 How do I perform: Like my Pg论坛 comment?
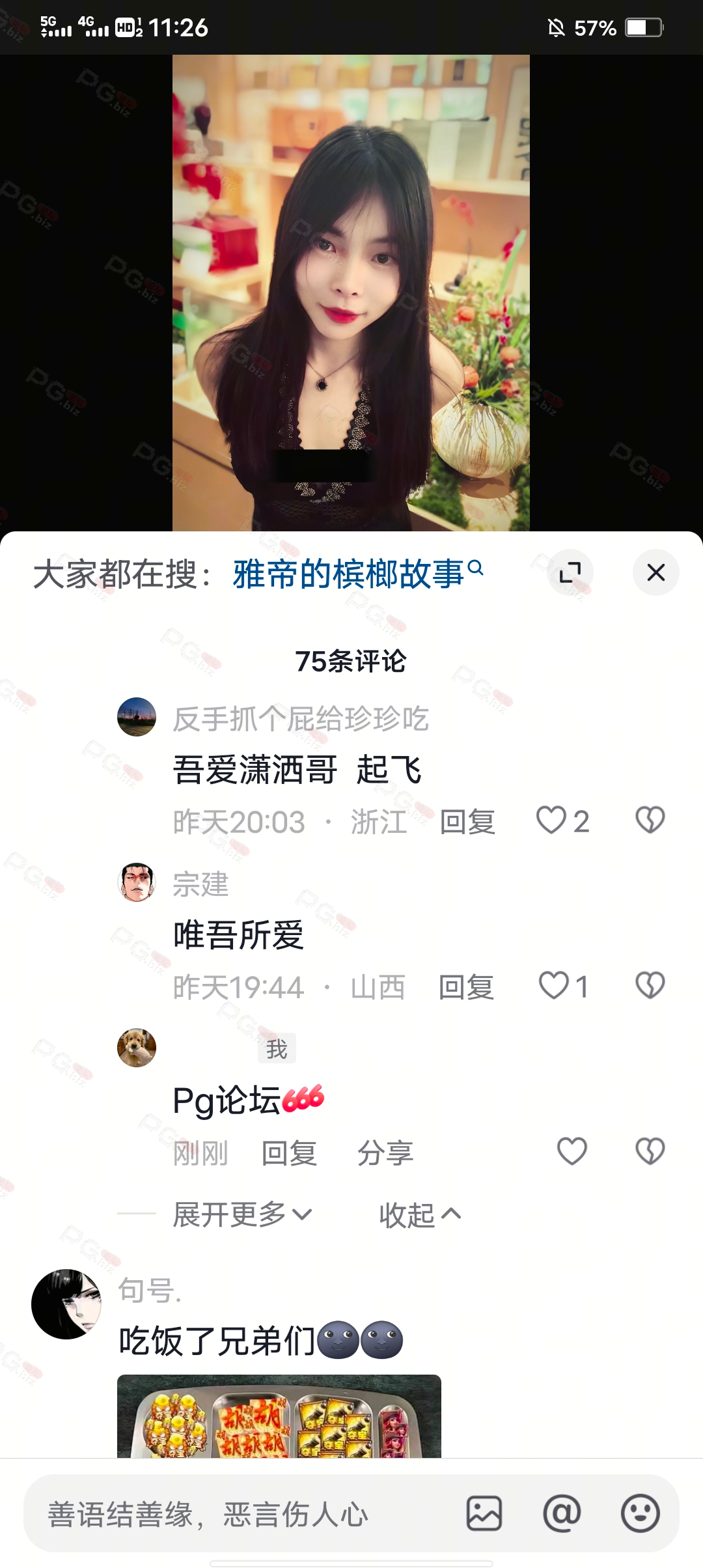point(572,1151)
